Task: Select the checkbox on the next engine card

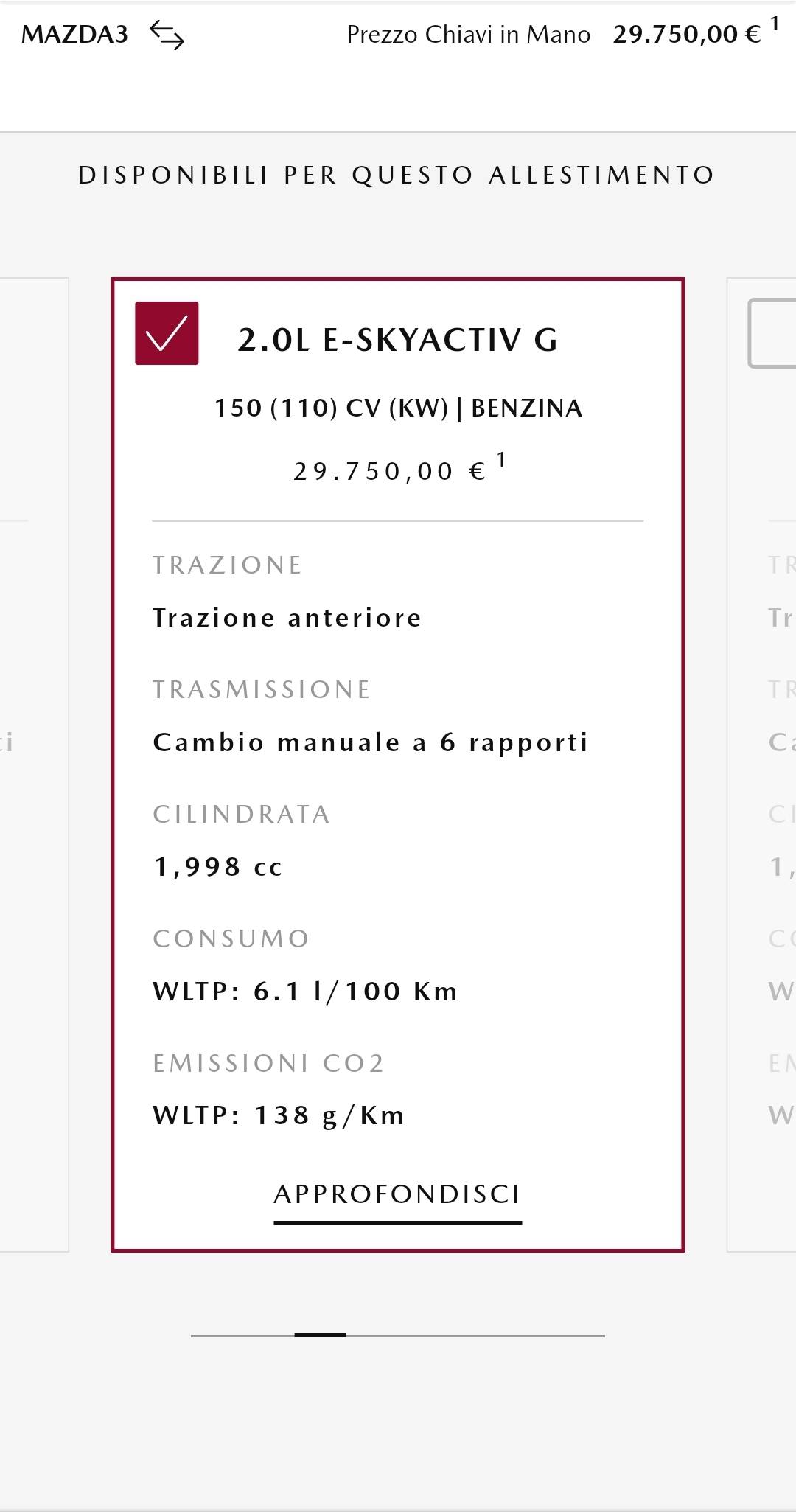Action: (772, 333)
